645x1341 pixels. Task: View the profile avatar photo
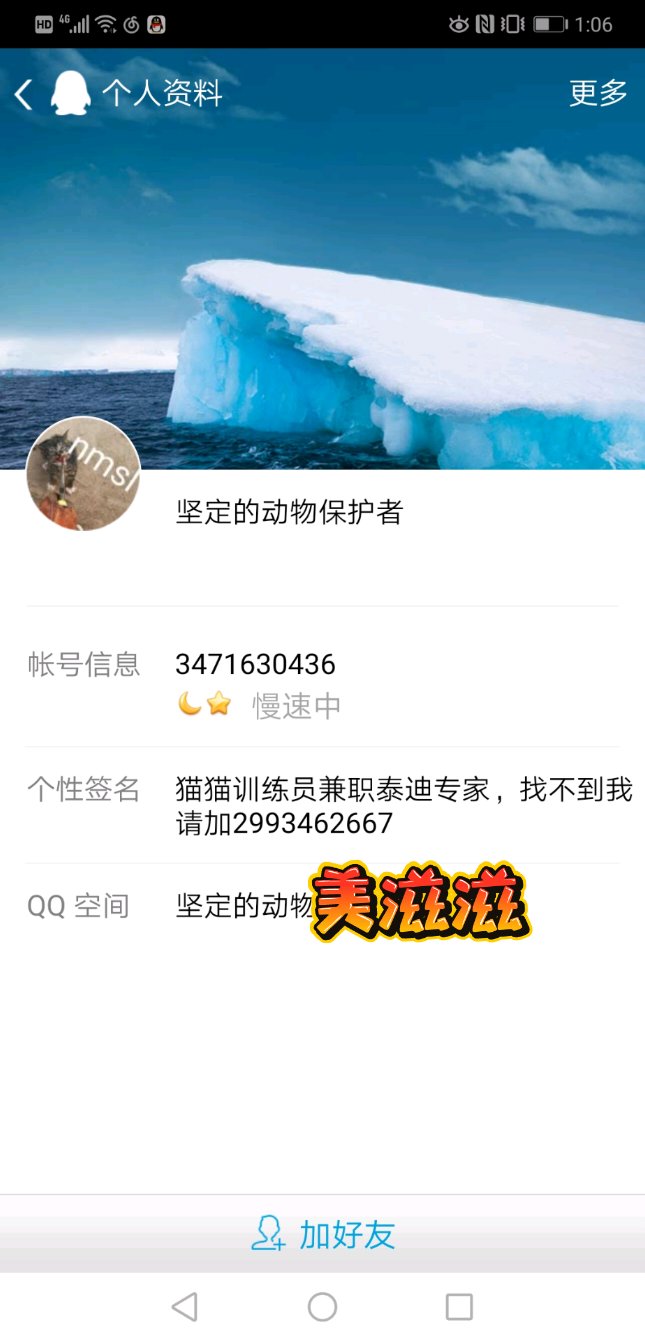click(x=83, y=474)
